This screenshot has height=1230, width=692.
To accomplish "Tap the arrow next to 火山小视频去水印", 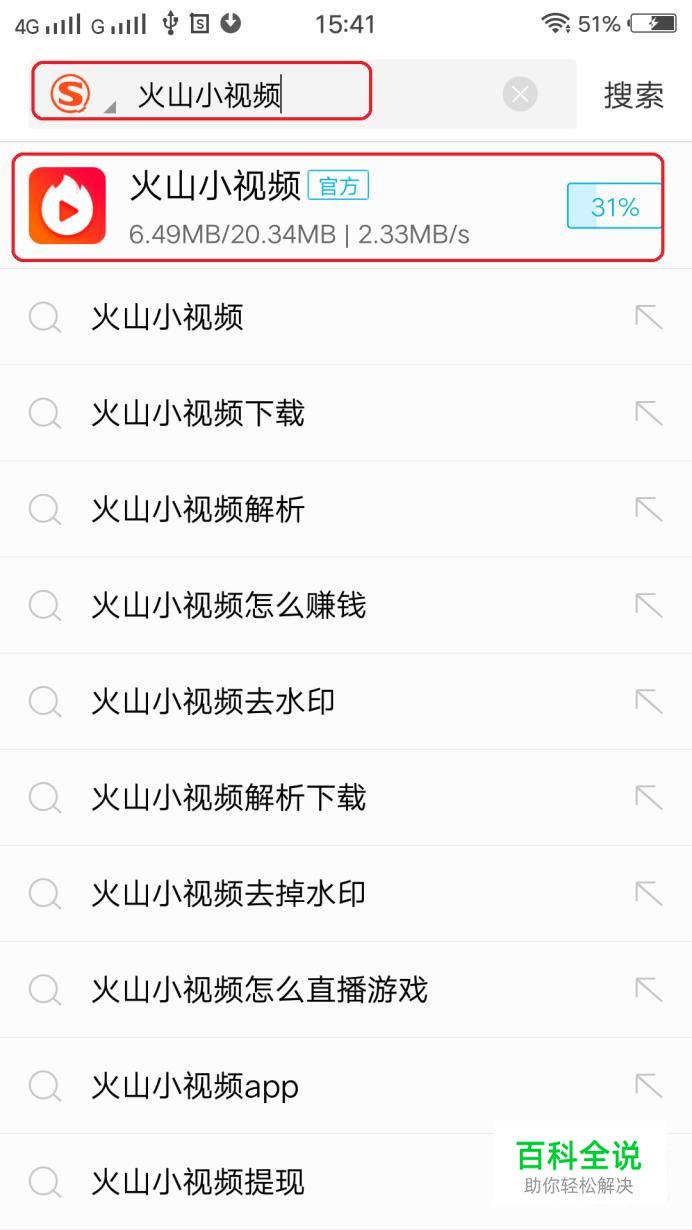I will click(648, 701).
